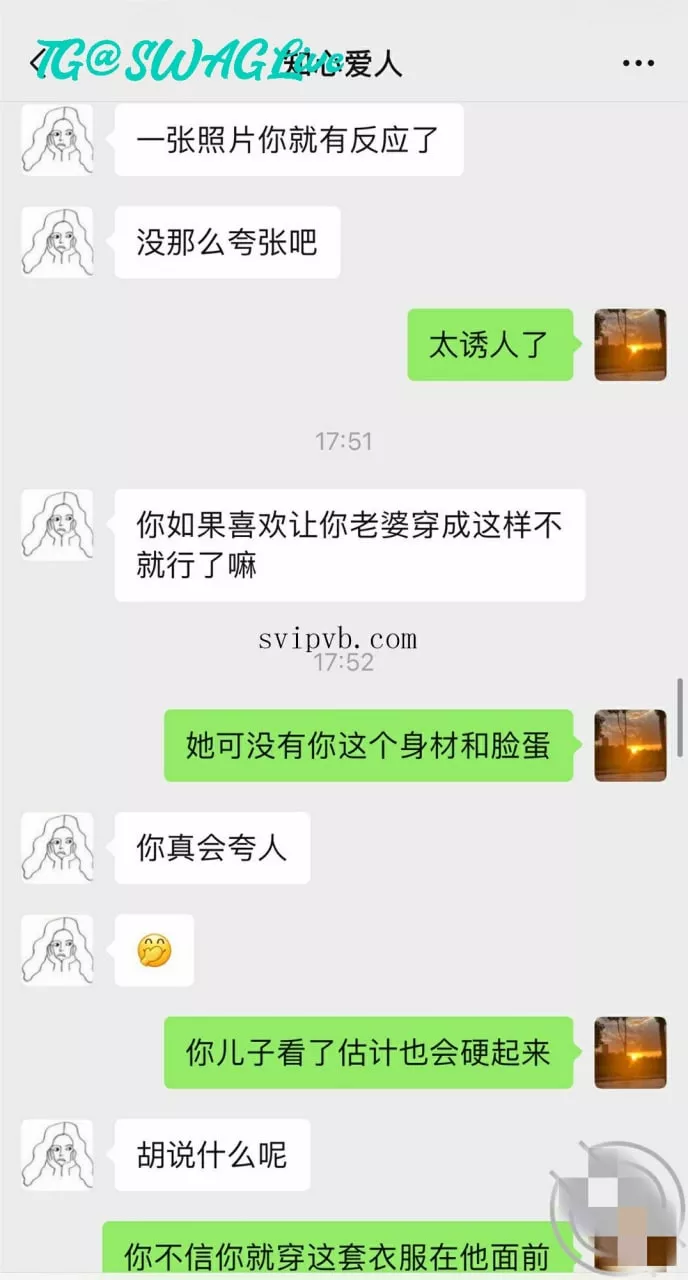Go back to the chat list

(x=36, y=64)
